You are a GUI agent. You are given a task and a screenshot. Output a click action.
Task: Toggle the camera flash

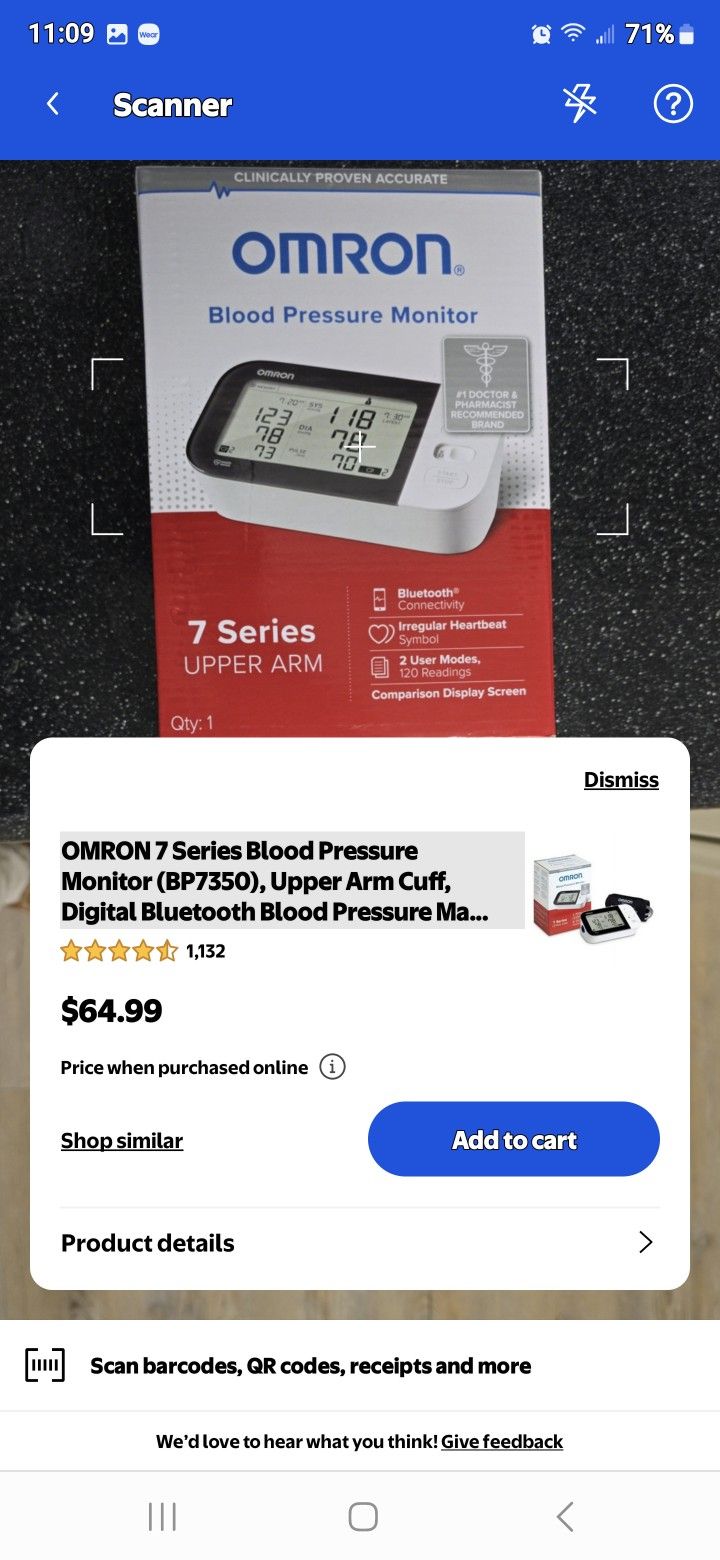pos(580,103)
